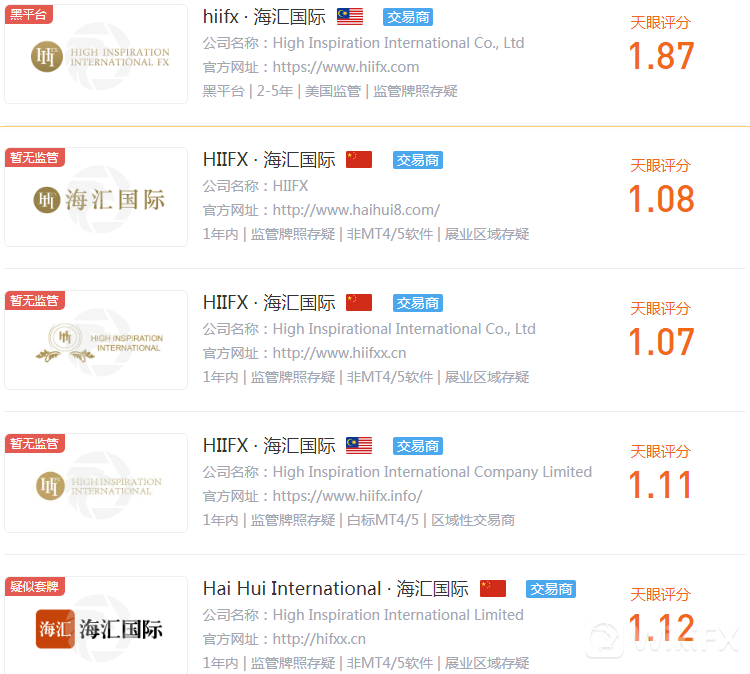This screenshot has height=674, width=750.
Task: Open HIIFX result with hiifxx.cn website
Action: [x=269, y=303]
